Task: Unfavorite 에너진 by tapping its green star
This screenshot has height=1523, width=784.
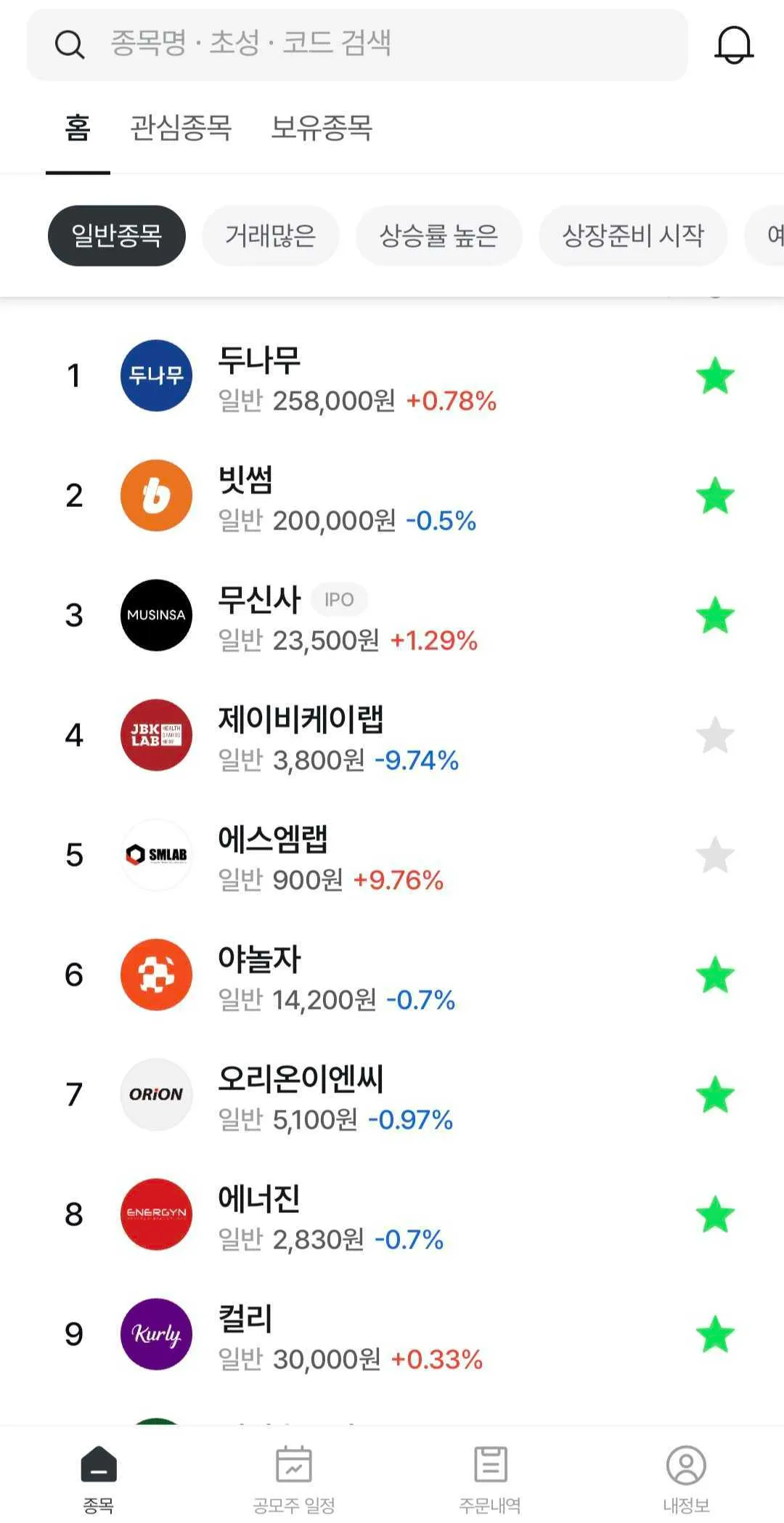Action: pos(715,1214)
